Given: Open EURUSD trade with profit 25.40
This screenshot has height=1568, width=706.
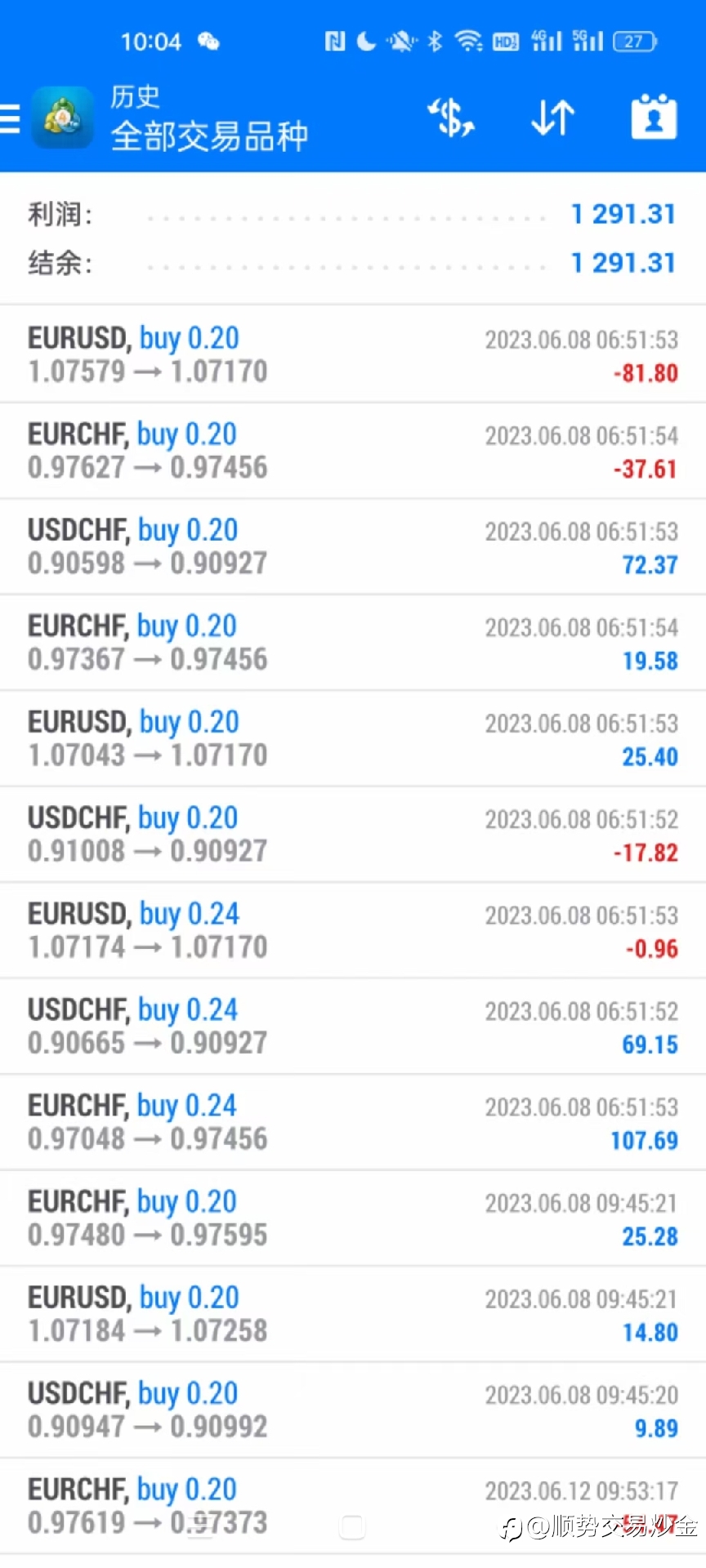Looking at the screenshot, I should pos(353,738).
